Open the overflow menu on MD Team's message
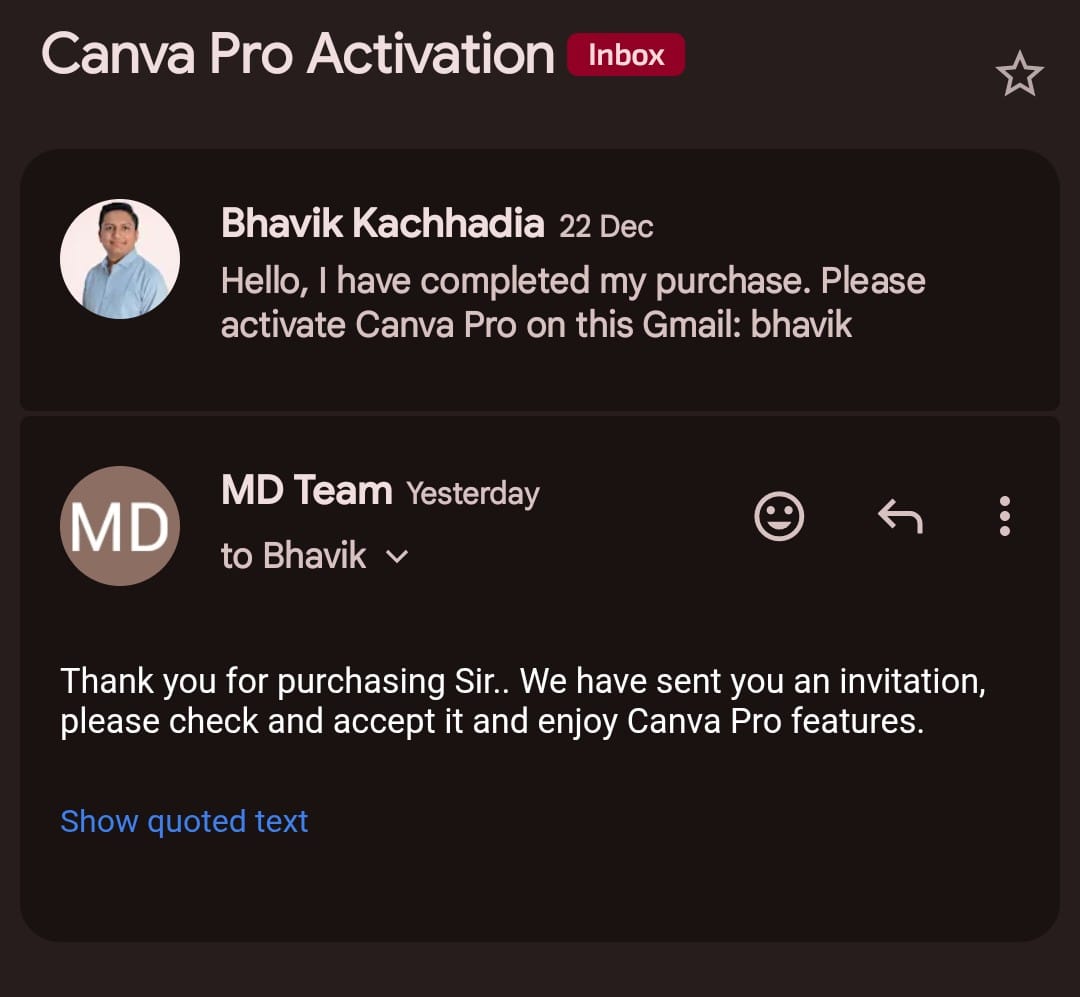The width and height of the screenshot is (1080, 997). tap(1004, 517)
